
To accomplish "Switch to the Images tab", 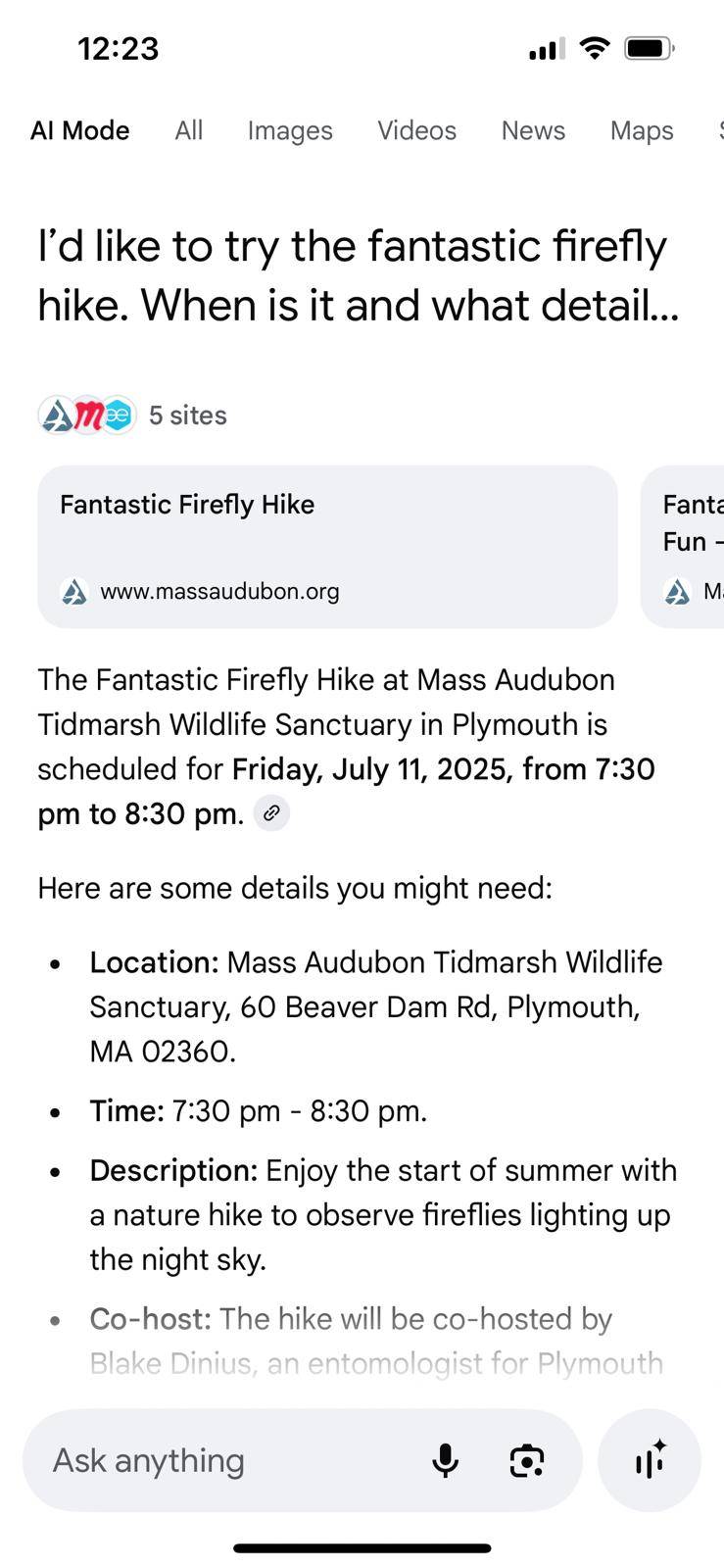I will 290,130.
